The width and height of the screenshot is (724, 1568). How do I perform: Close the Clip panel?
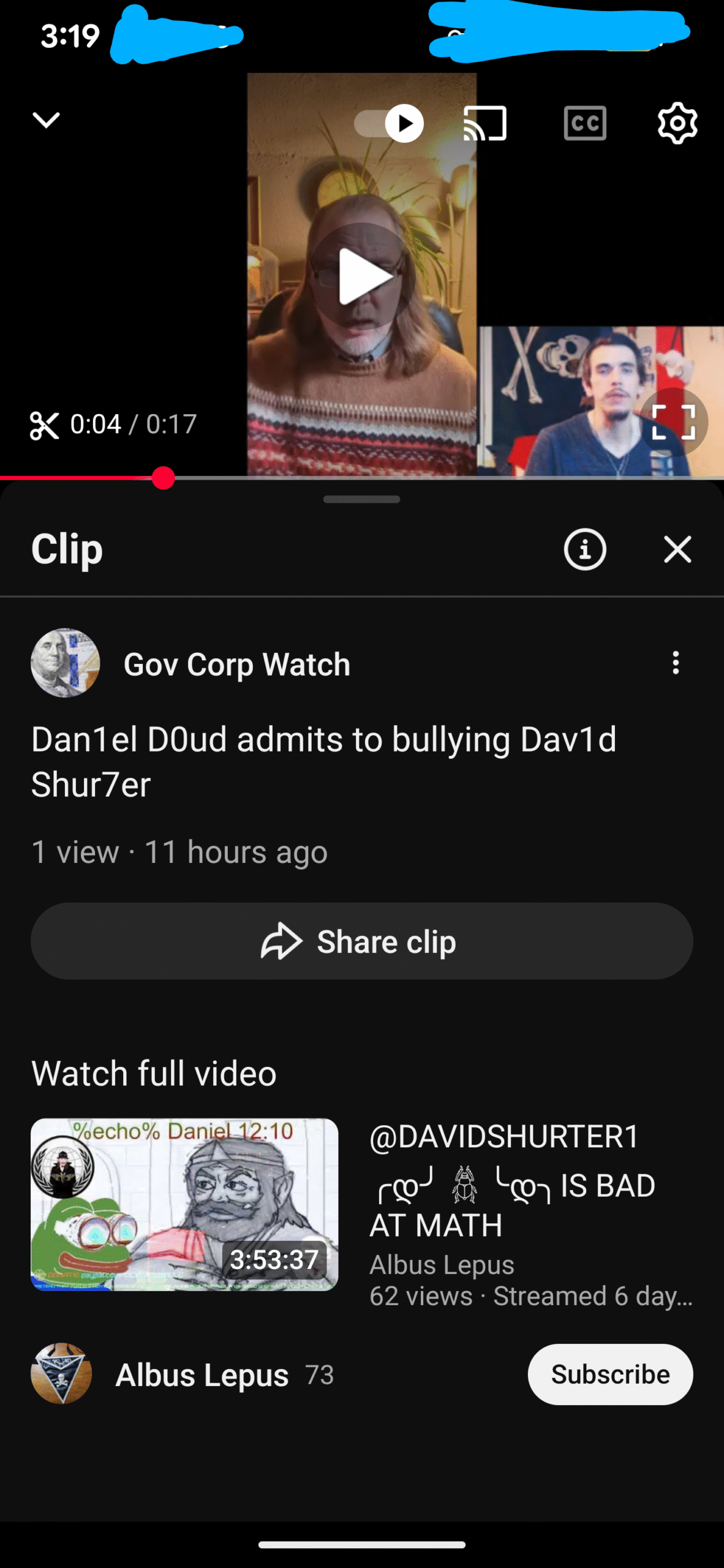677,549
